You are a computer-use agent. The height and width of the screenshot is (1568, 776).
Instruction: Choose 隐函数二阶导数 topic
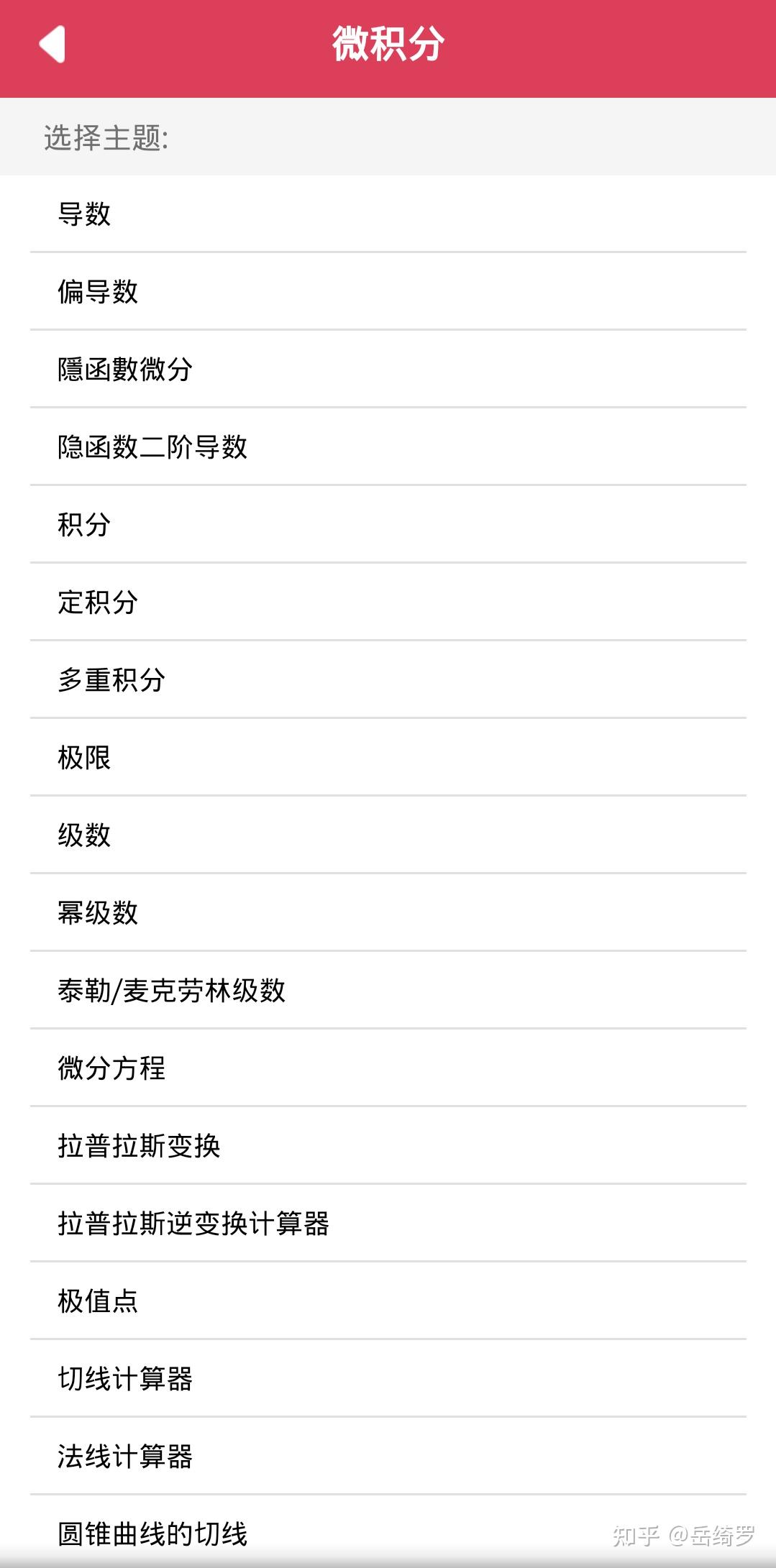pos(151,447)
